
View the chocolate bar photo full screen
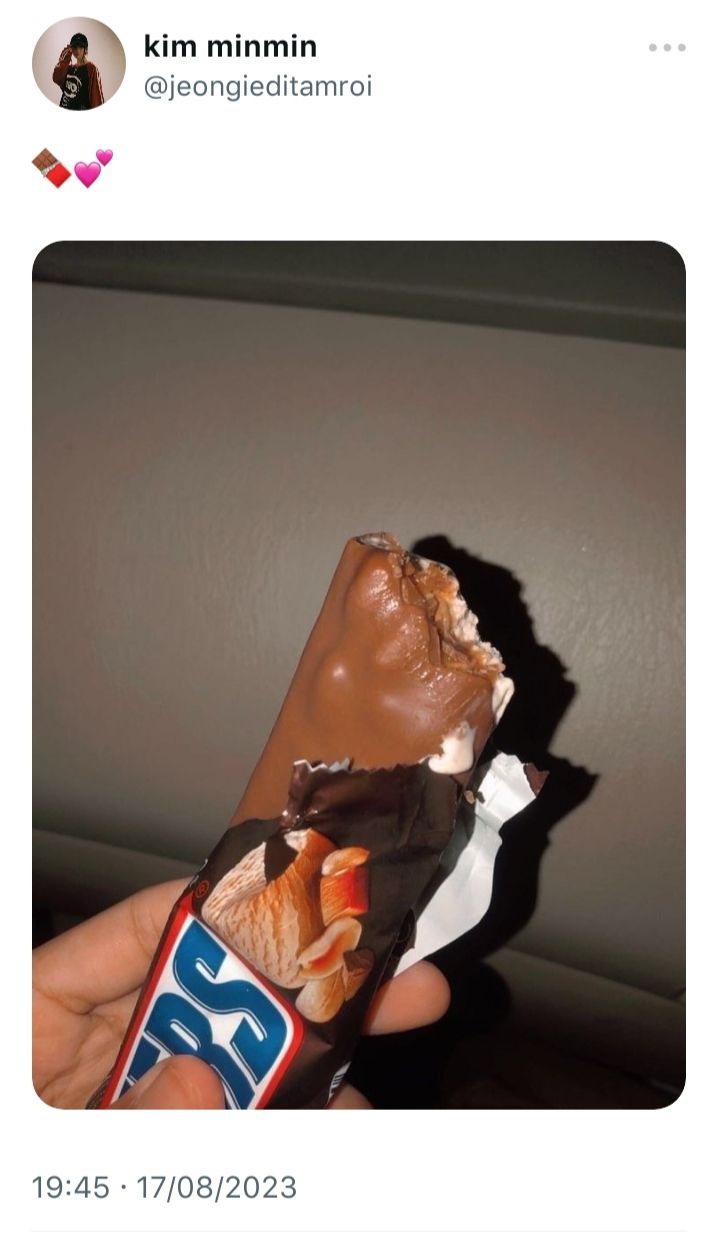coord(359,675)
